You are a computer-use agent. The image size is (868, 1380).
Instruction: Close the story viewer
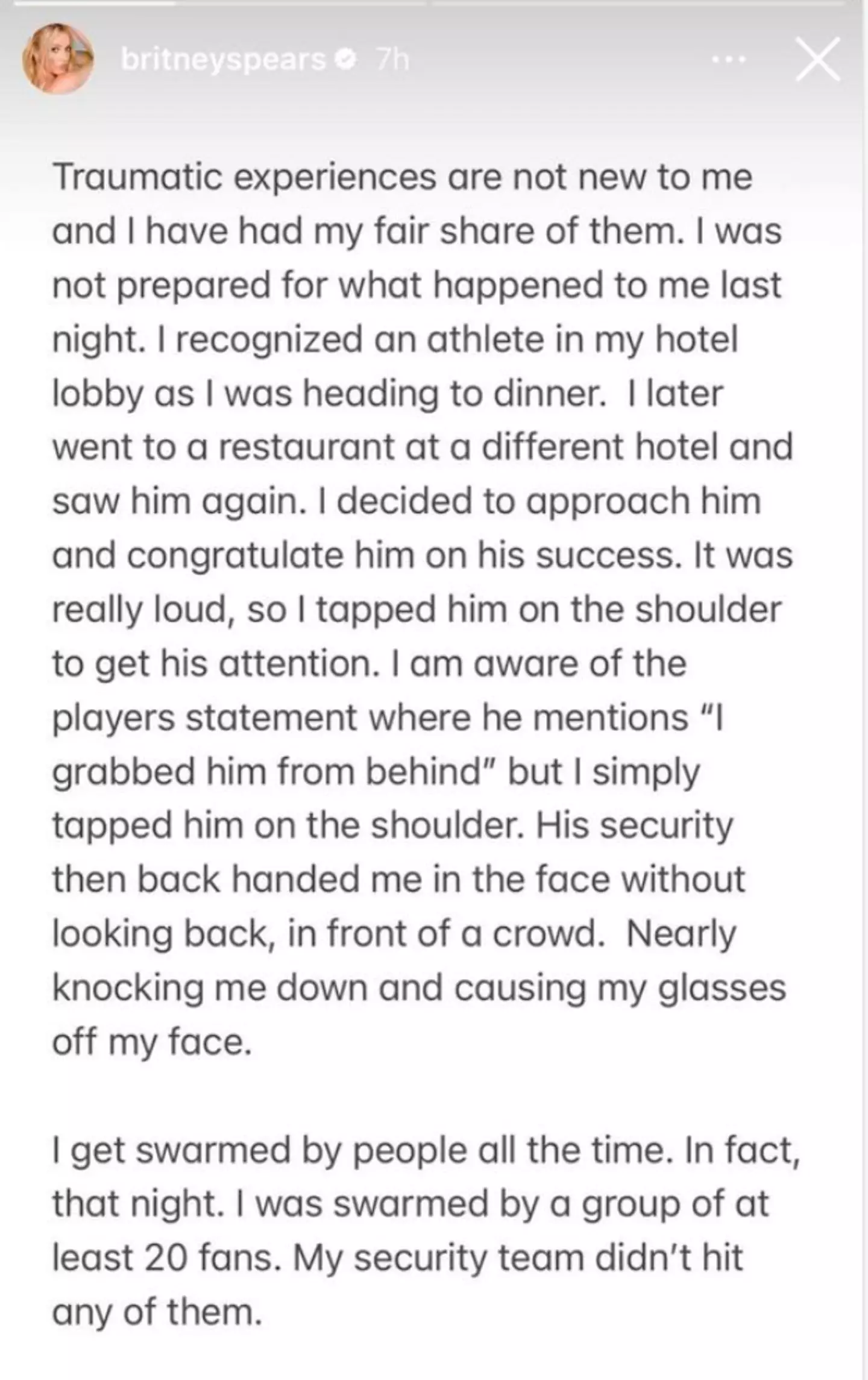pos(817,59)
